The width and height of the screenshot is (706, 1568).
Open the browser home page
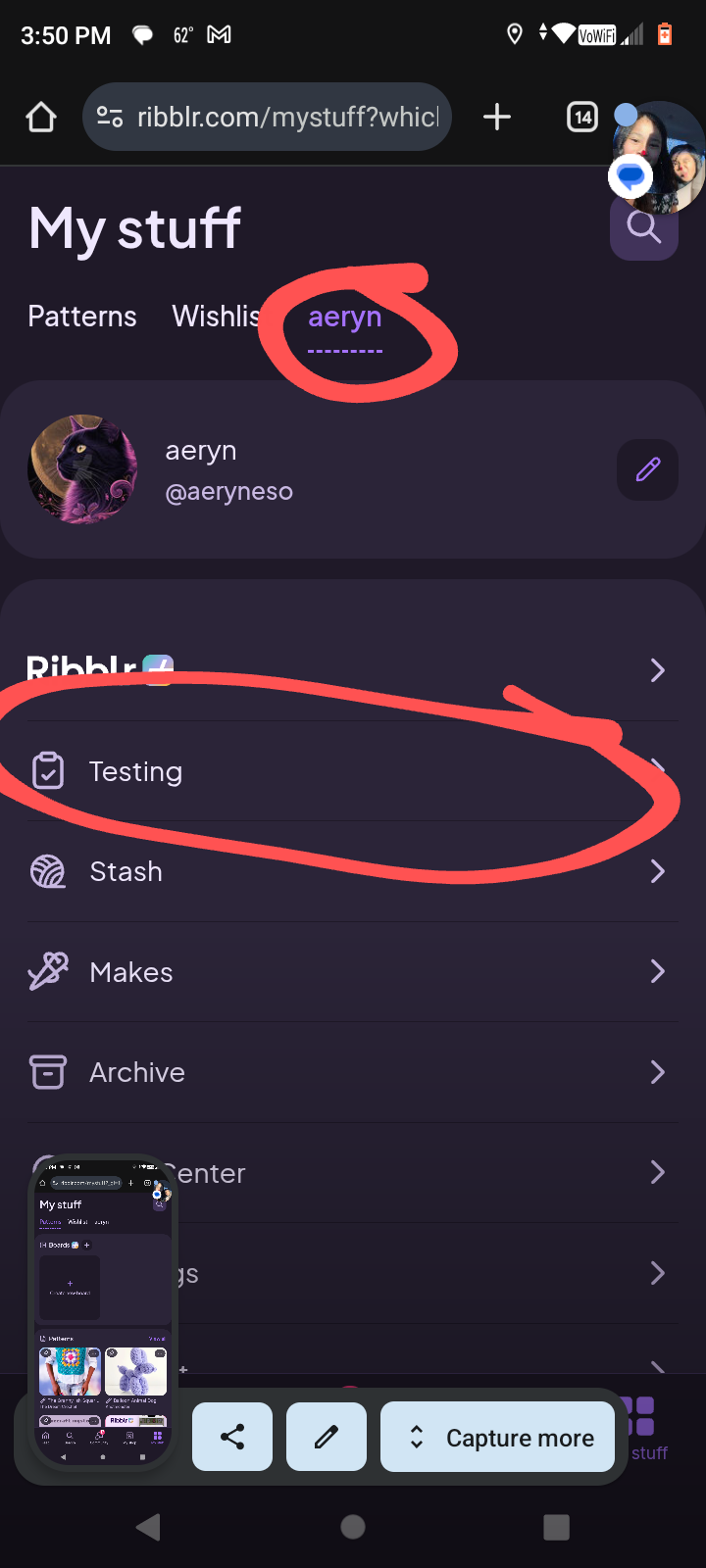pyautogui.click(x=41, y=118)
